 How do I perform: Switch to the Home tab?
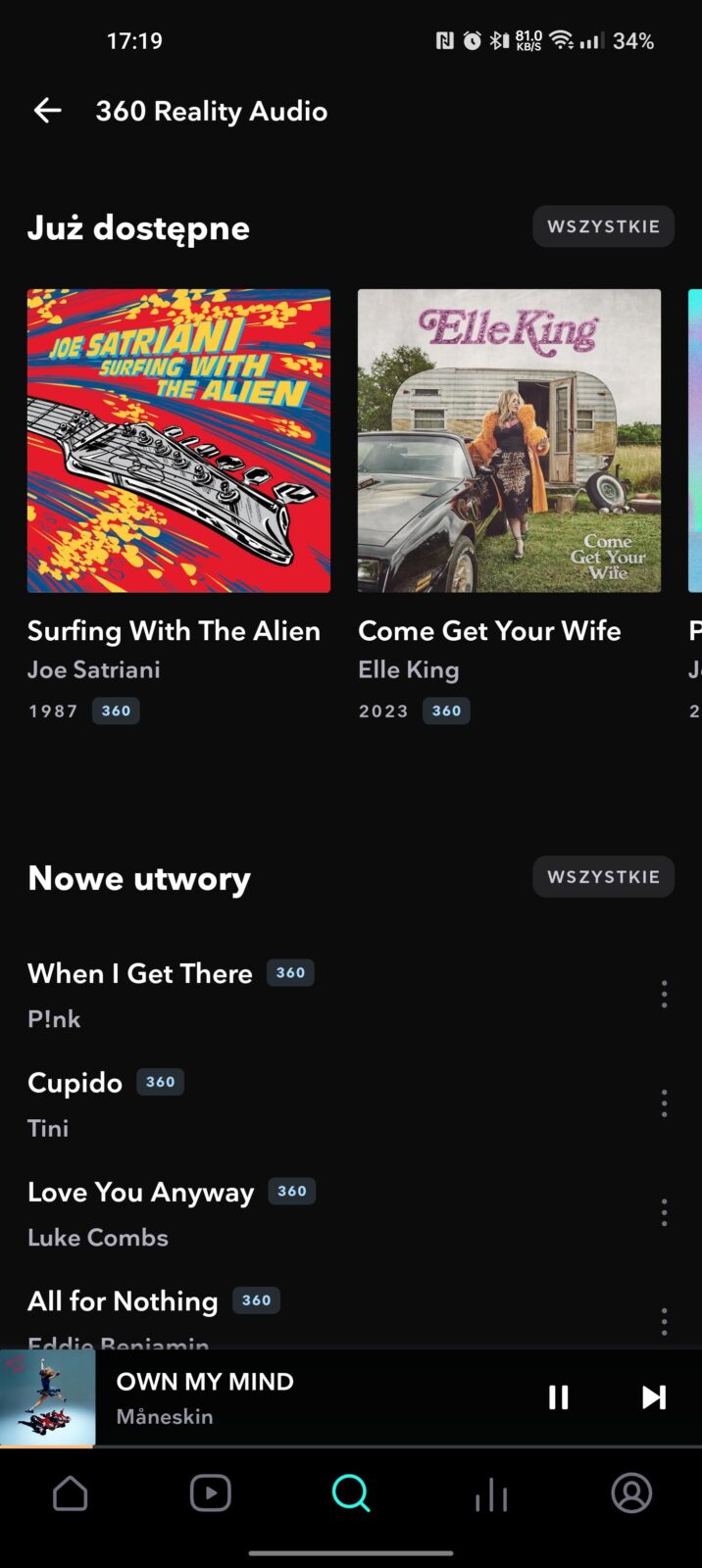click(70, 1494)
